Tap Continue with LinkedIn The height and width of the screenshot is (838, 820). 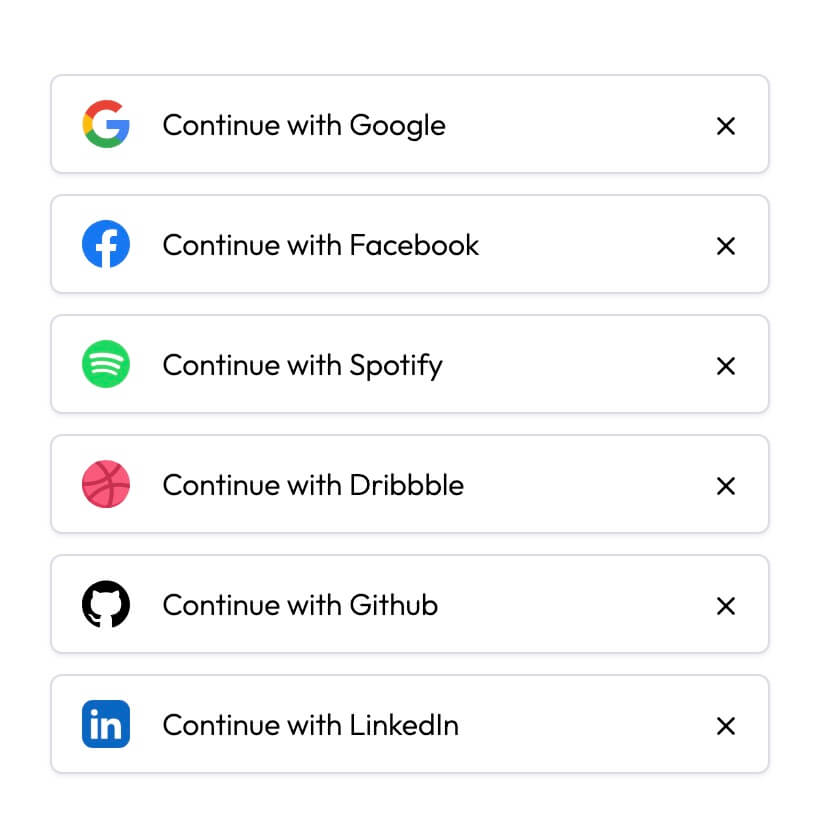point(310,725)
